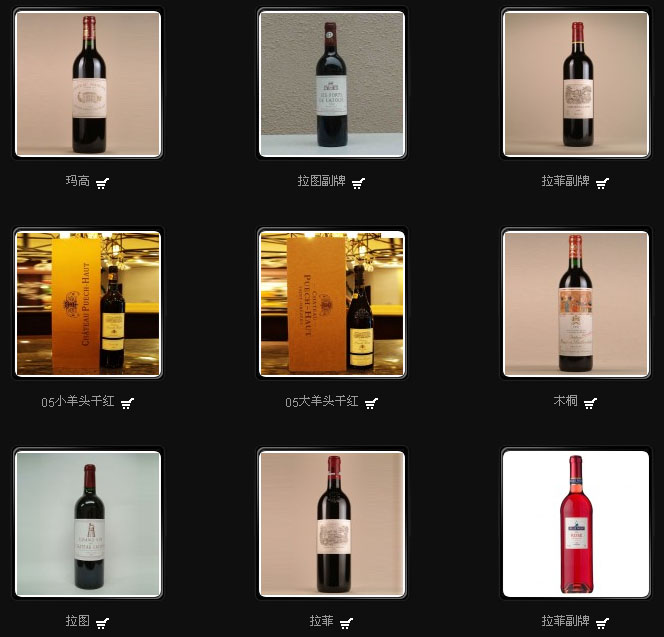View the 05大羊头干红 product tile
This screenshot has width=664, height=637.
tap(332, 304)
